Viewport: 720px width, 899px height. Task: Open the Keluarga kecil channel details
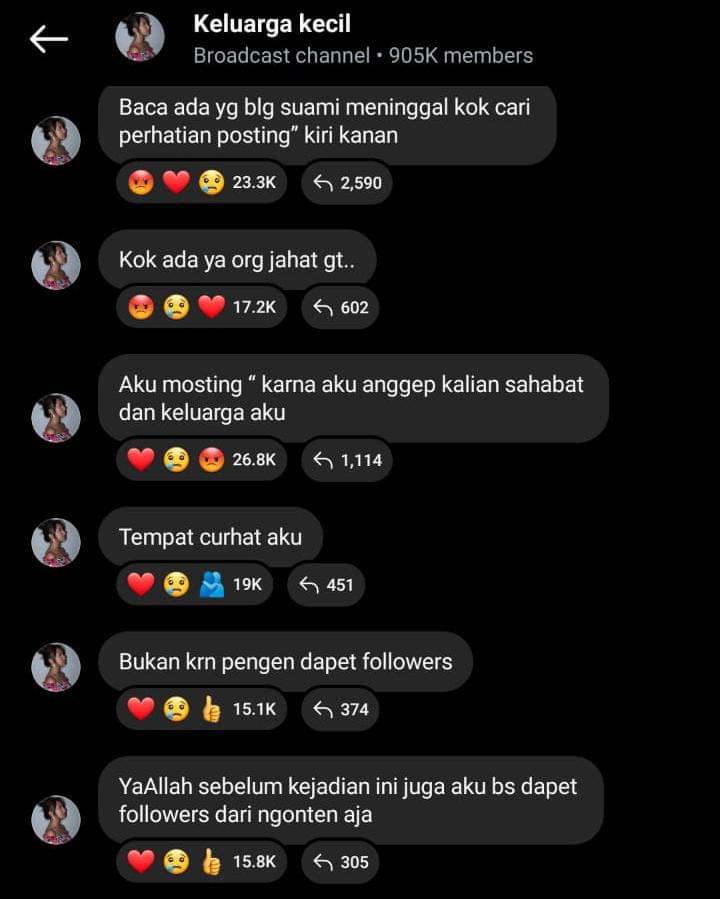click(x=272, y=24)
